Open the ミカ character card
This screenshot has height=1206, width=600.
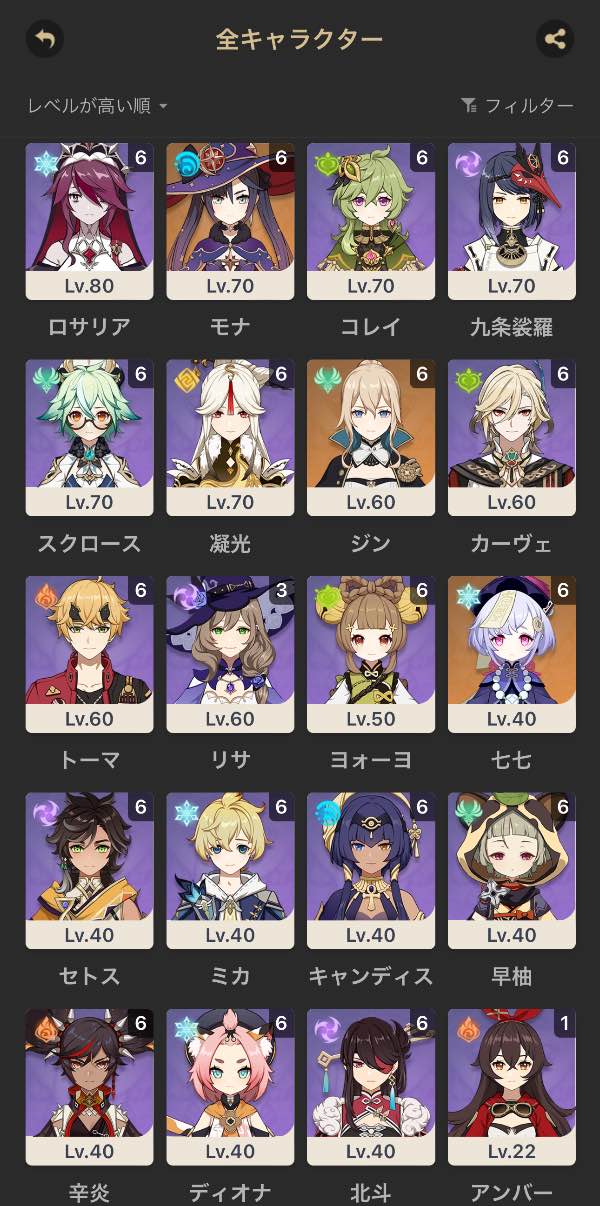[230, 871]
